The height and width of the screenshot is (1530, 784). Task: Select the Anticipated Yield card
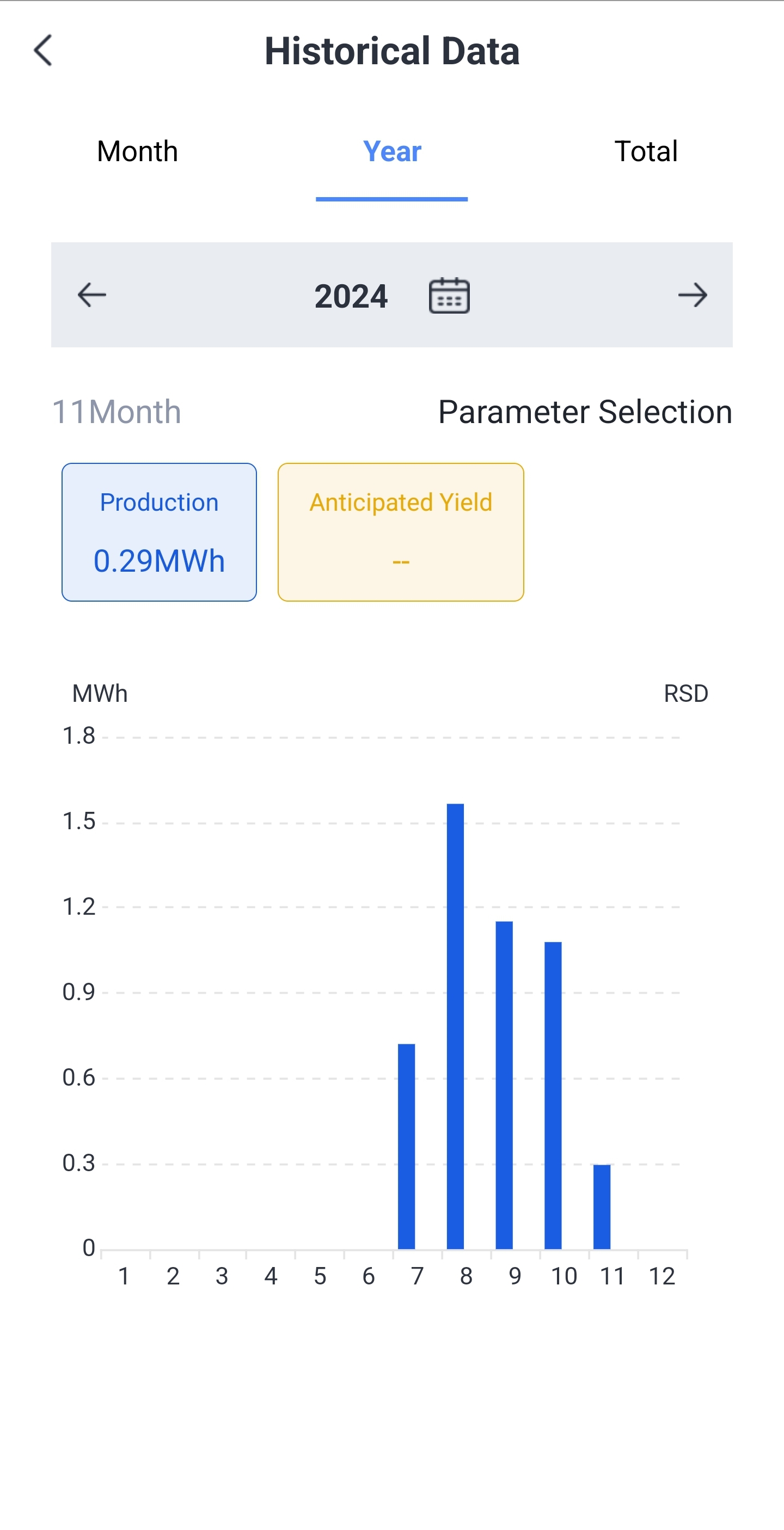(x=401, y=532)
